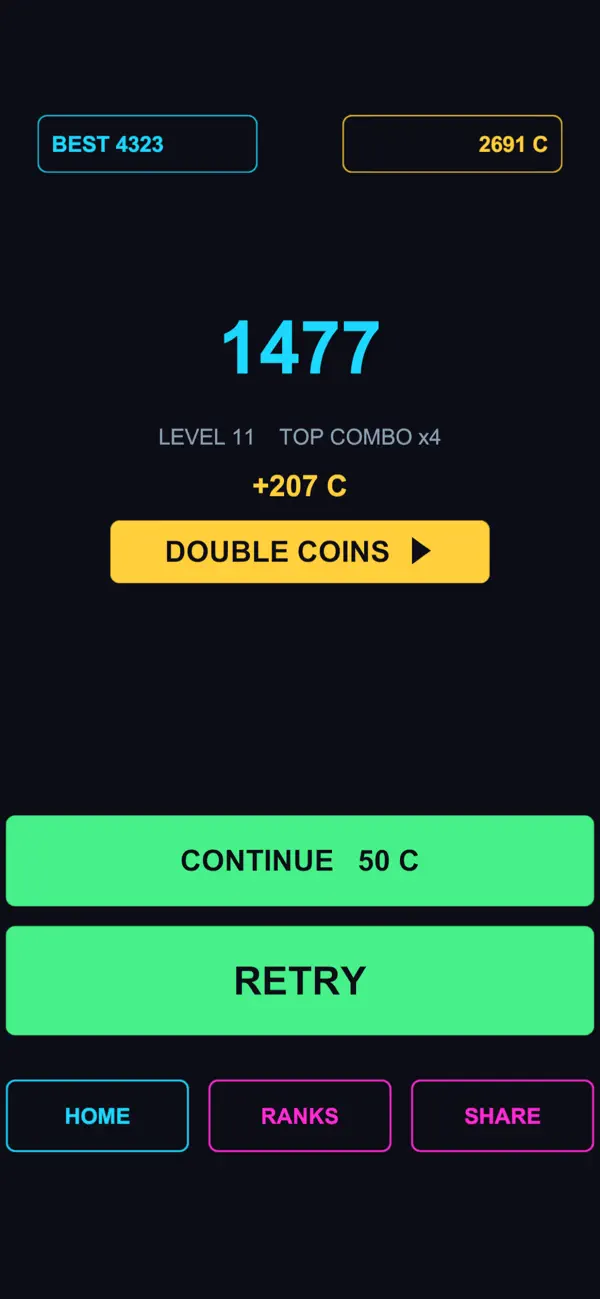This screenshot has width=600, height=1299.
Task: Share your score
Action: pos(502,1116)
